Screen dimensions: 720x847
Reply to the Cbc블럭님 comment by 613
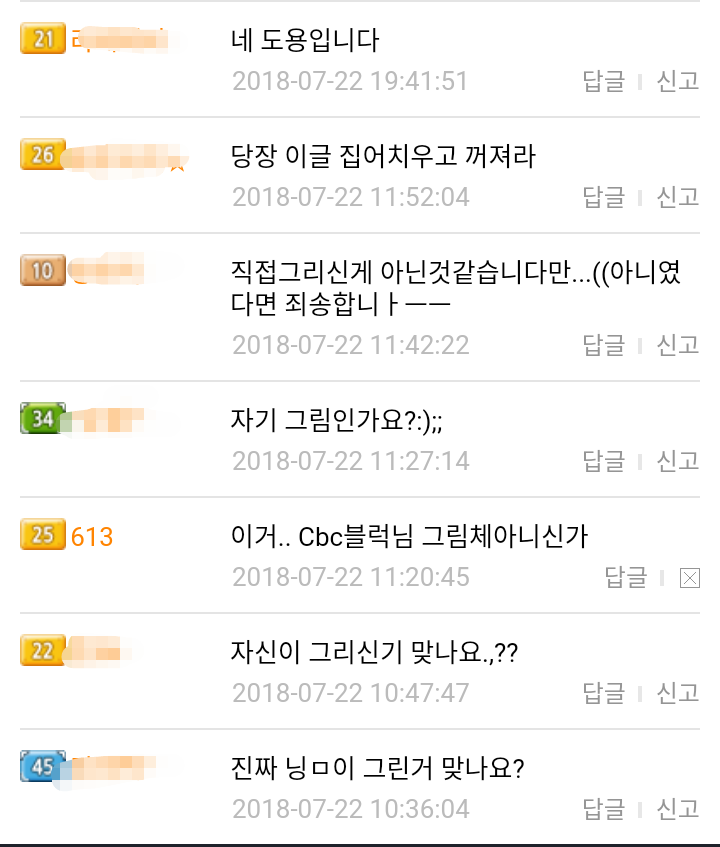(626, 577)
